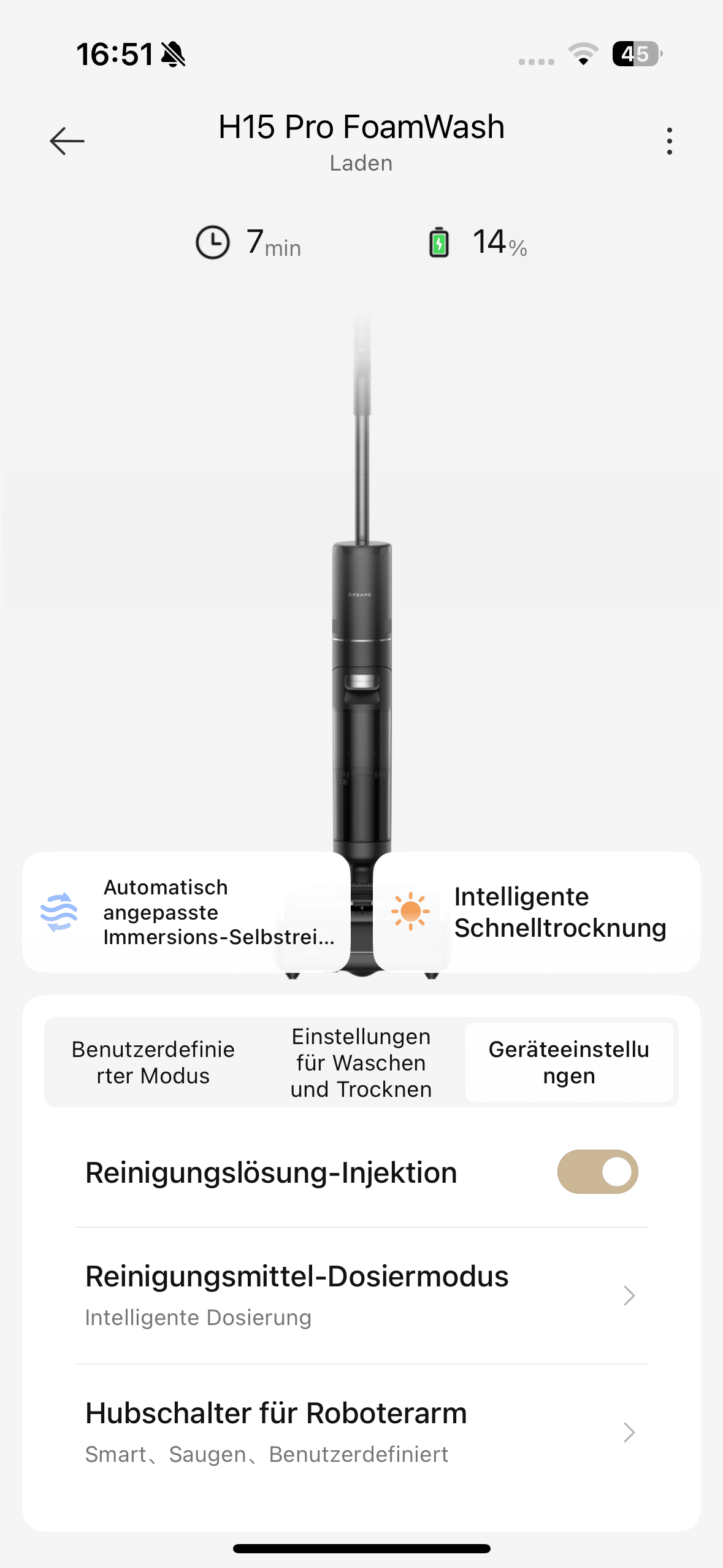Open Hubschalter für Roboterarm settings
Viewport: 723px width, 1568px height.
pos(361,1432)
